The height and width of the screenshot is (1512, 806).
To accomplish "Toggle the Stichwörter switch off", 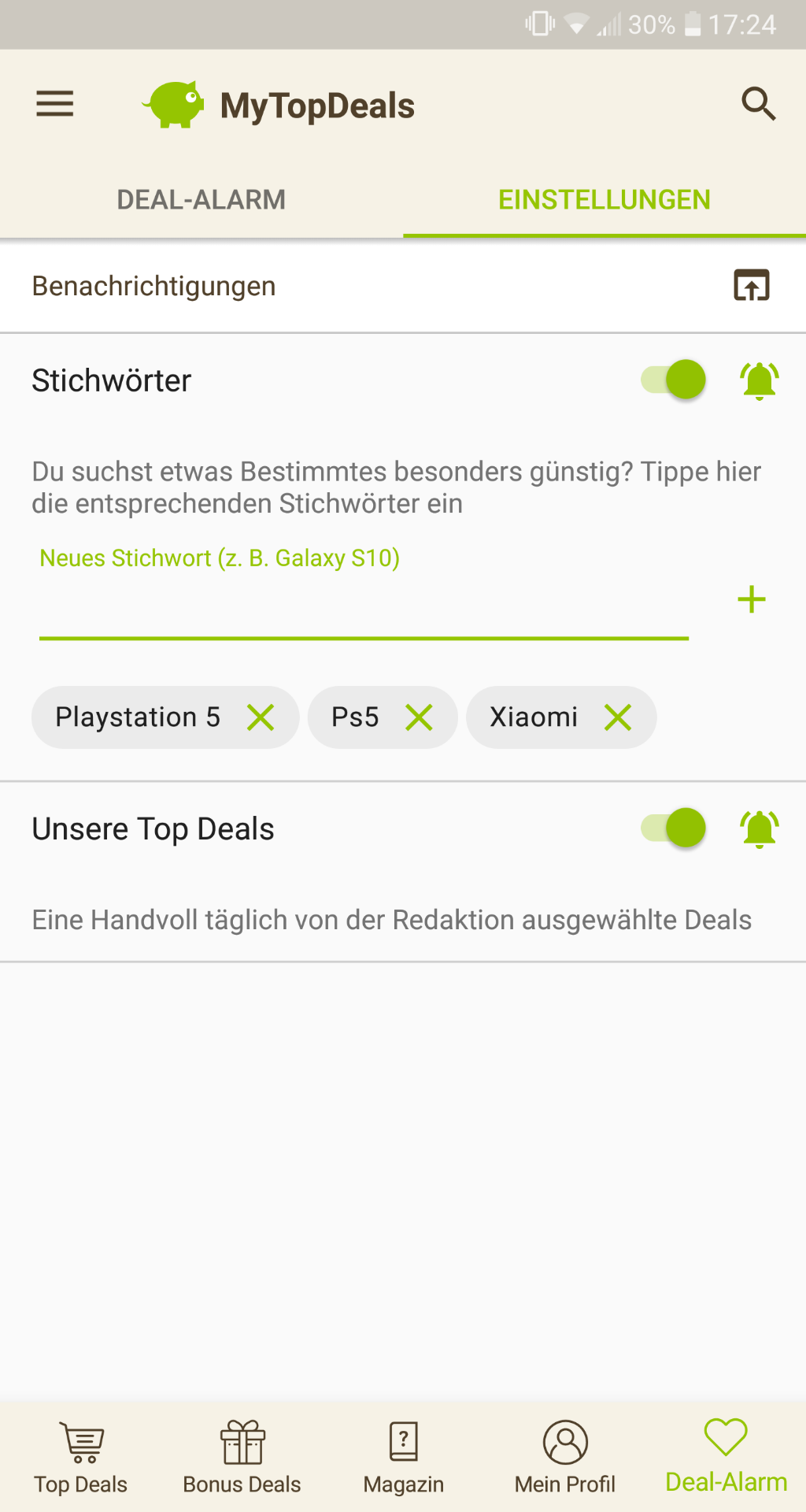I will pyautogui.click(x=674, y=380).
